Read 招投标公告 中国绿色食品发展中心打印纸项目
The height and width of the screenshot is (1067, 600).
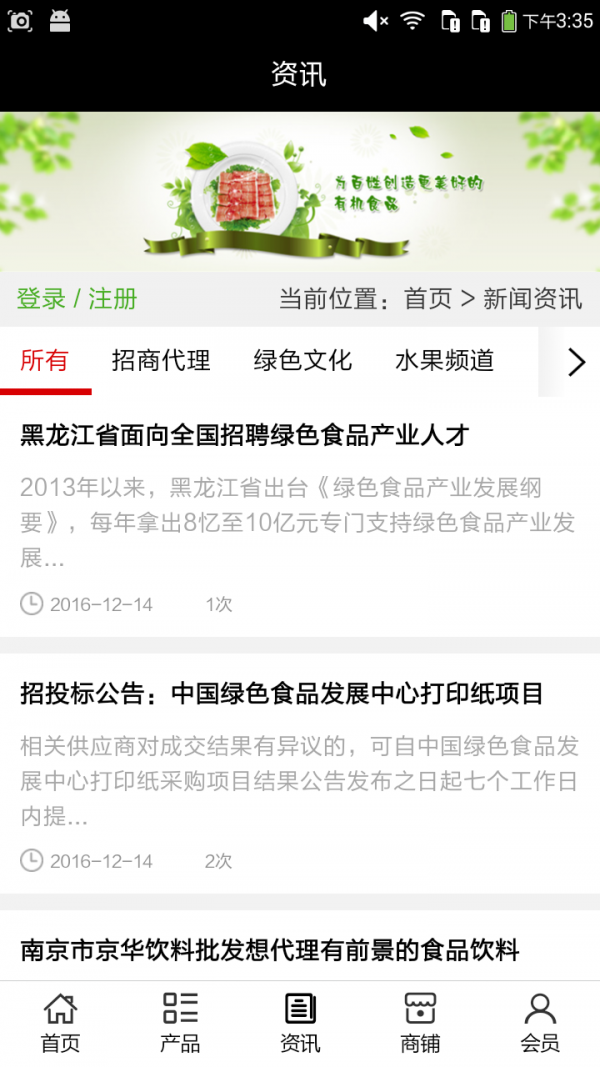click(282, 692)
